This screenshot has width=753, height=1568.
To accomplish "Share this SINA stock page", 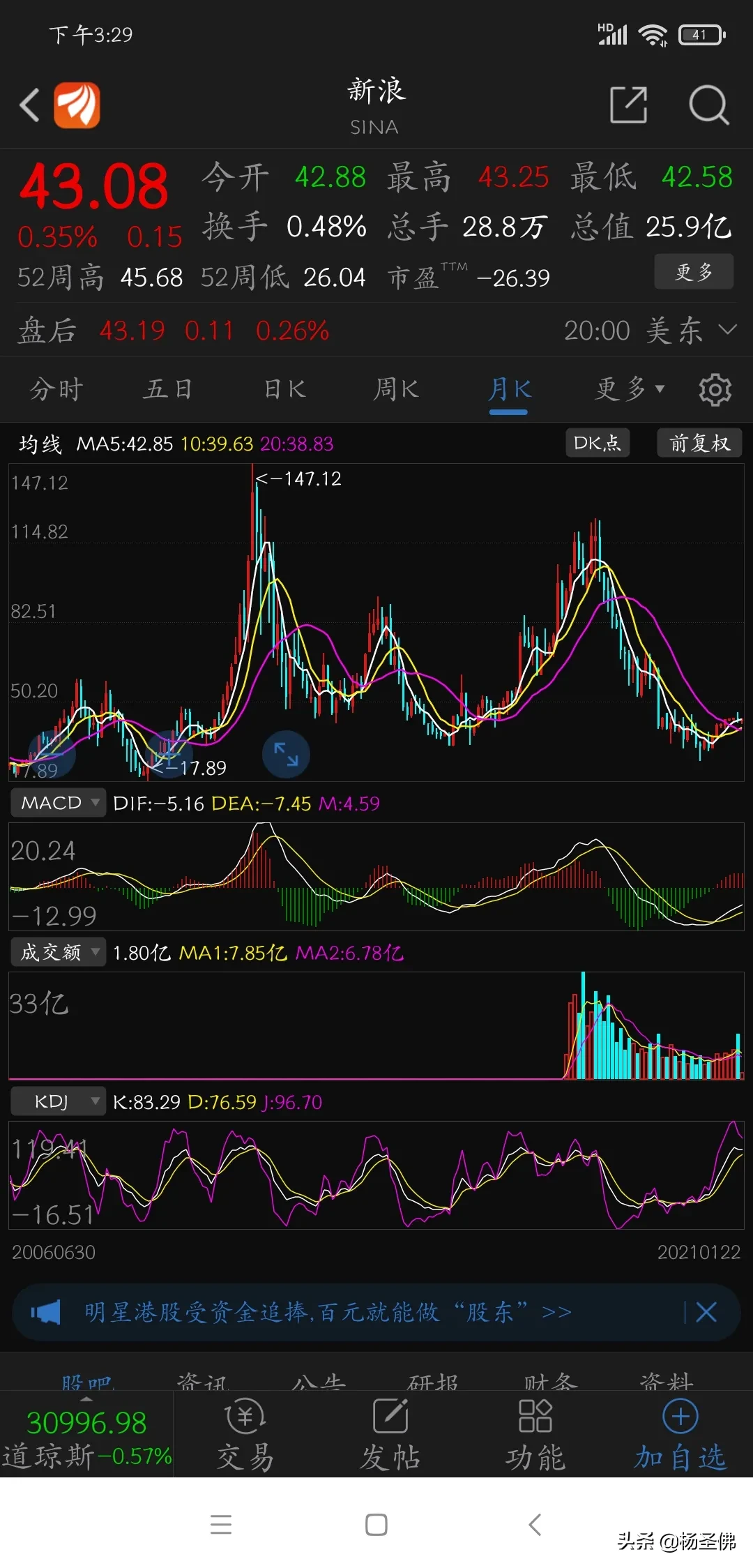I will [x=628, y=105].
